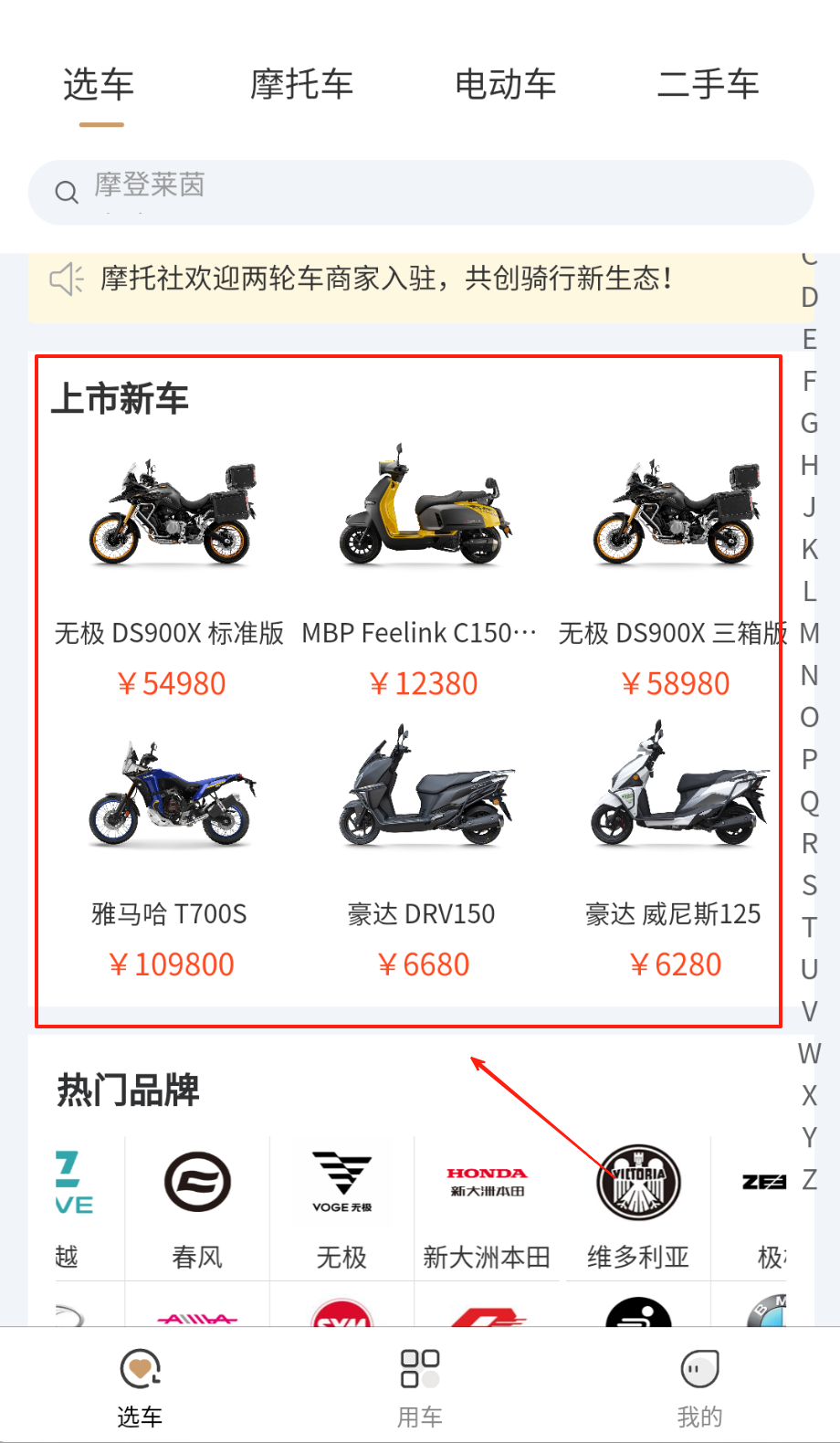Jump to letter M in the index
This screenshot has height=1443, width=840.
click(809, 633)
